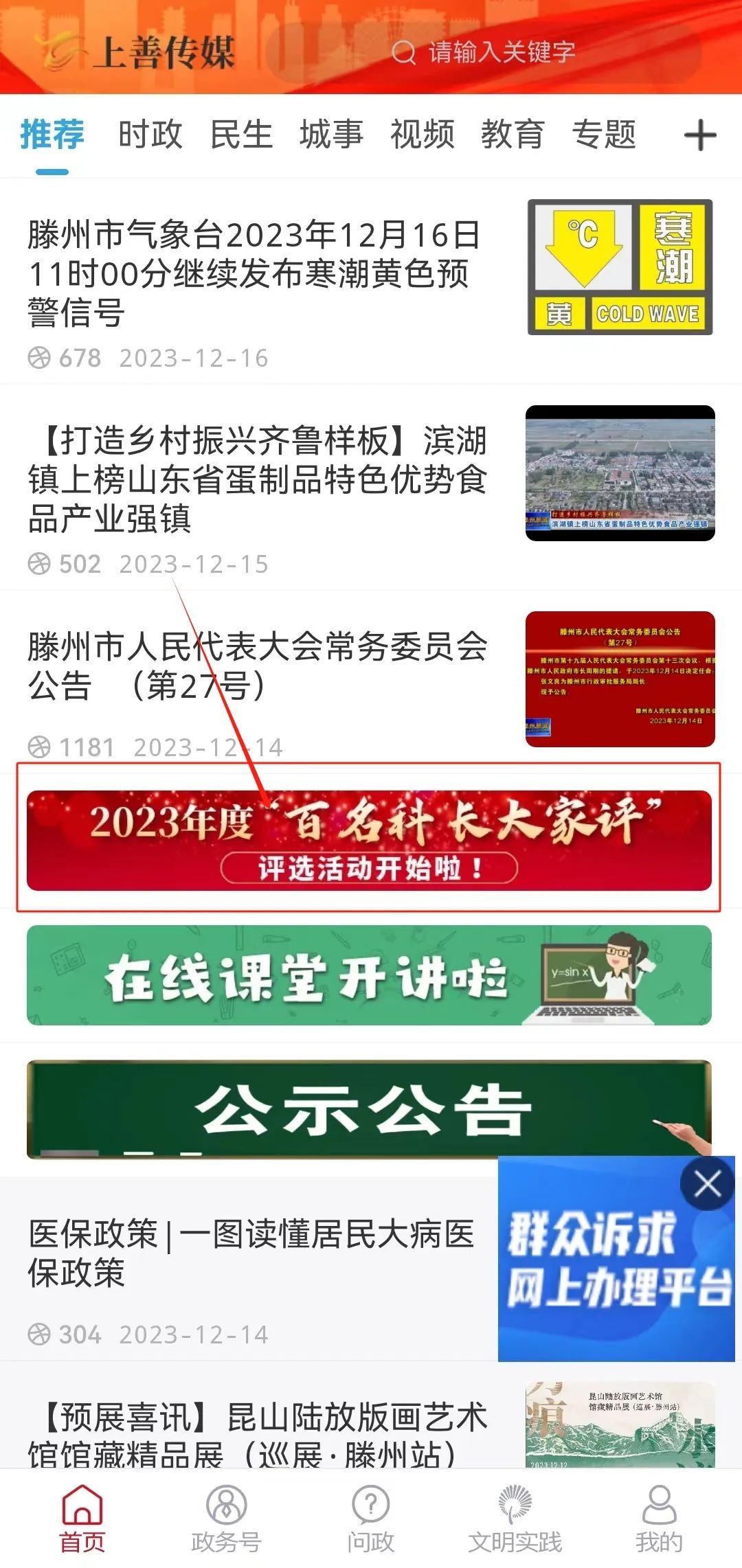Open the 城事 tab
This screenshot has width=742, height=1568.
pos(331,134)
